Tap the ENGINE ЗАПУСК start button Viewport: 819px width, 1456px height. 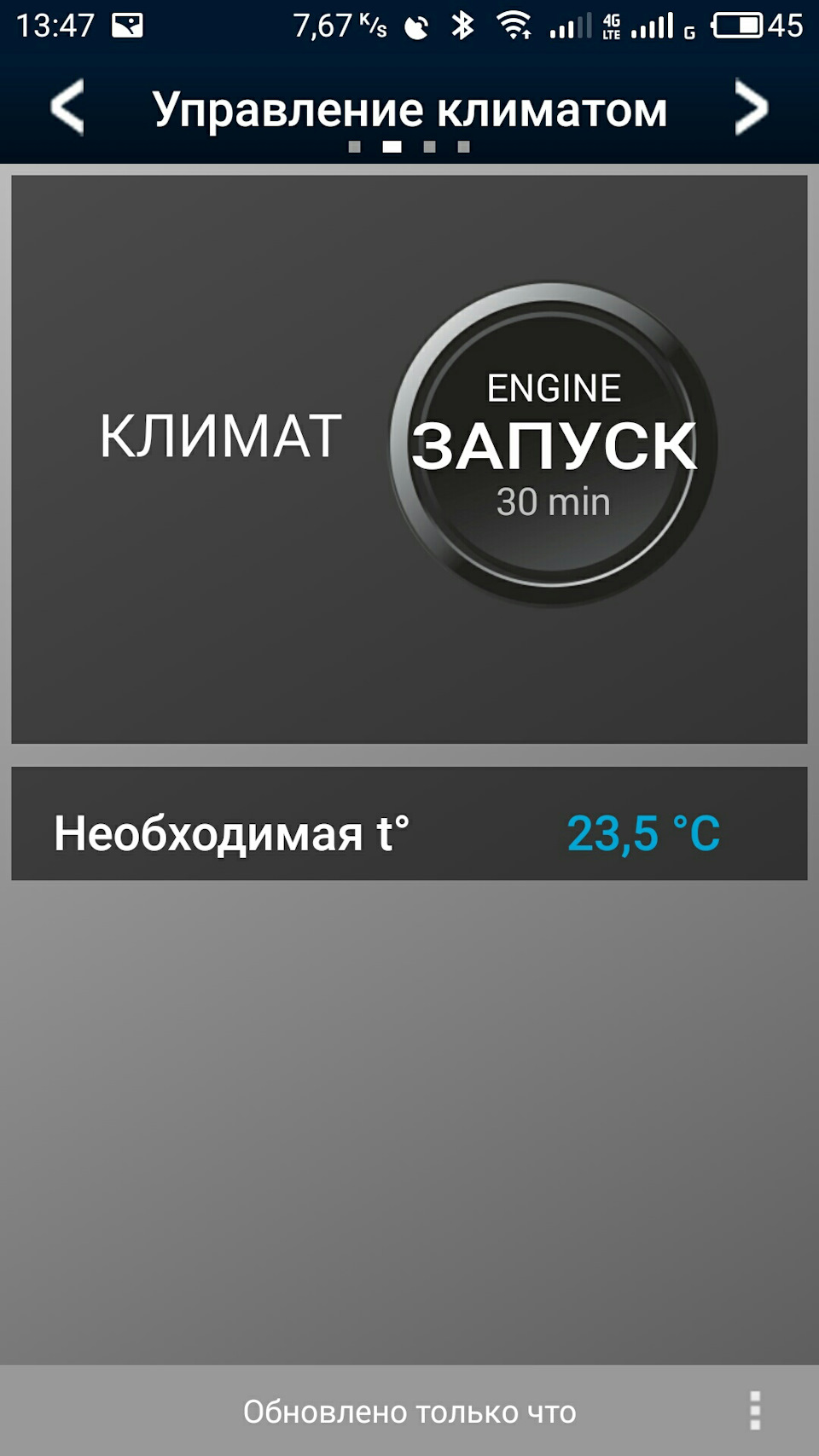(x=553, y=444)
